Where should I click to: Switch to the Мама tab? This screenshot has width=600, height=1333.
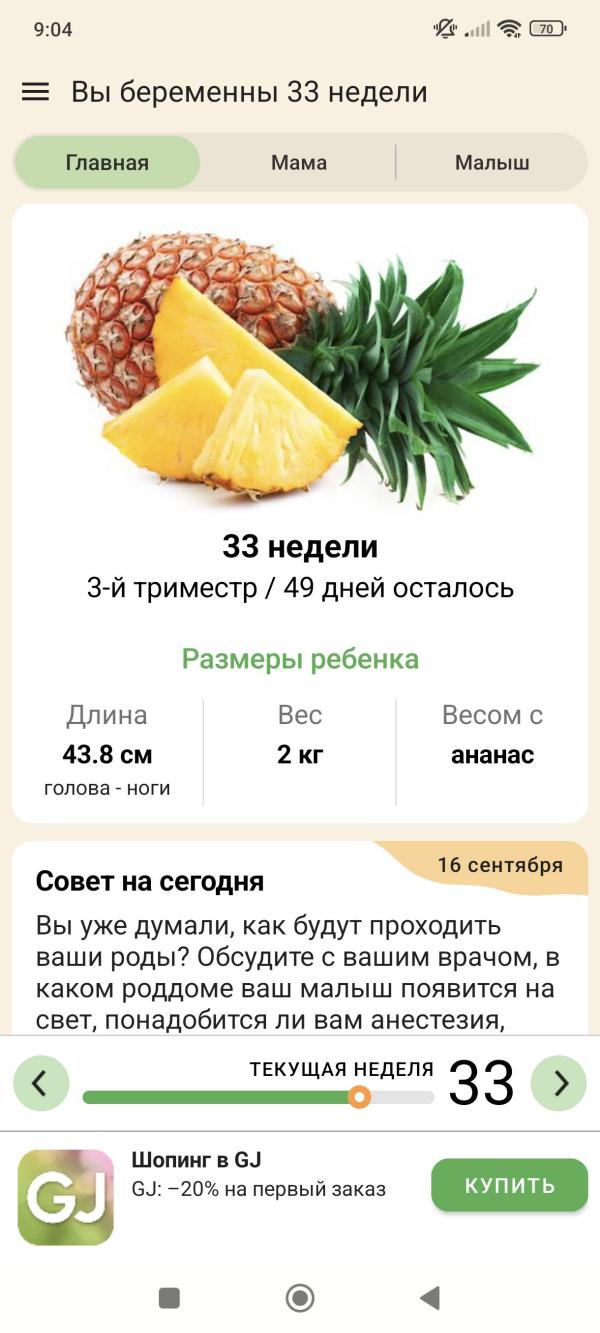pos(299,162)
